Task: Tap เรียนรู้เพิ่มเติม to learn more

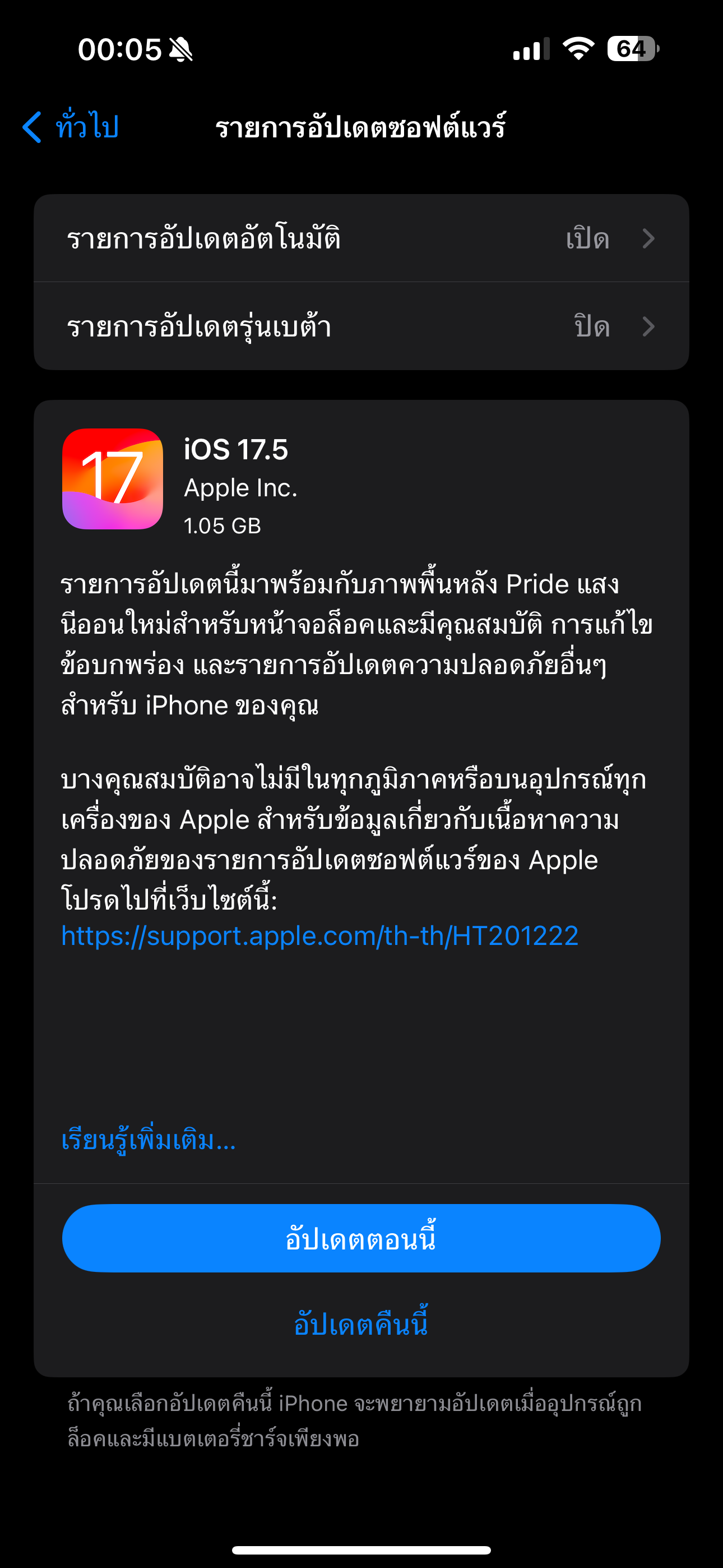Action: point(149,1140)
